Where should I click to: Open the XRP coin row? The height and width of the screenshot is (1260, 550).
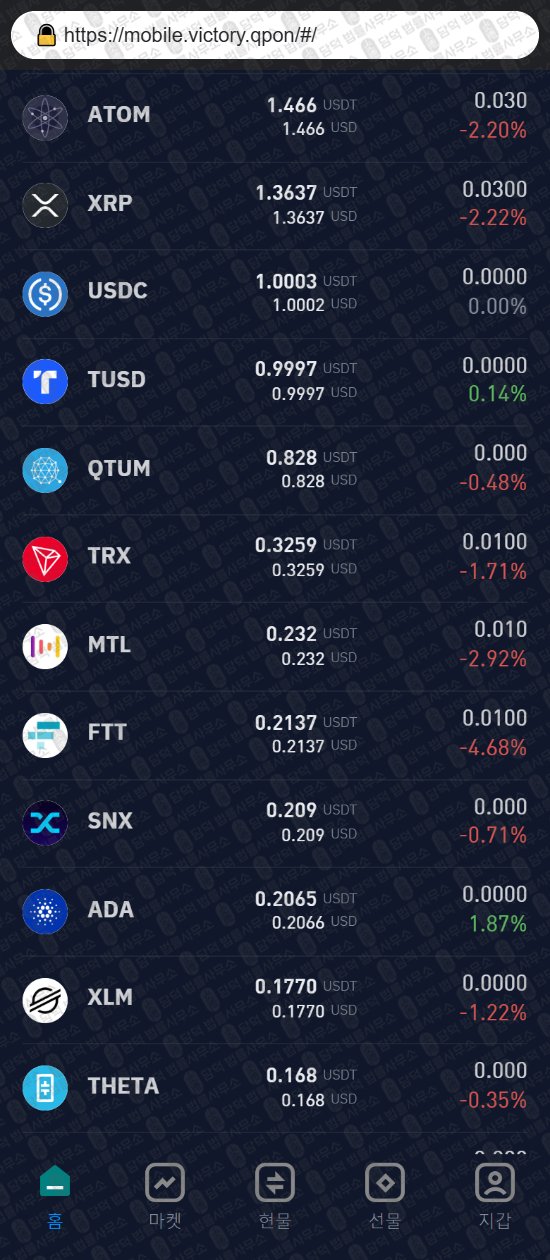tap(275, 205)
